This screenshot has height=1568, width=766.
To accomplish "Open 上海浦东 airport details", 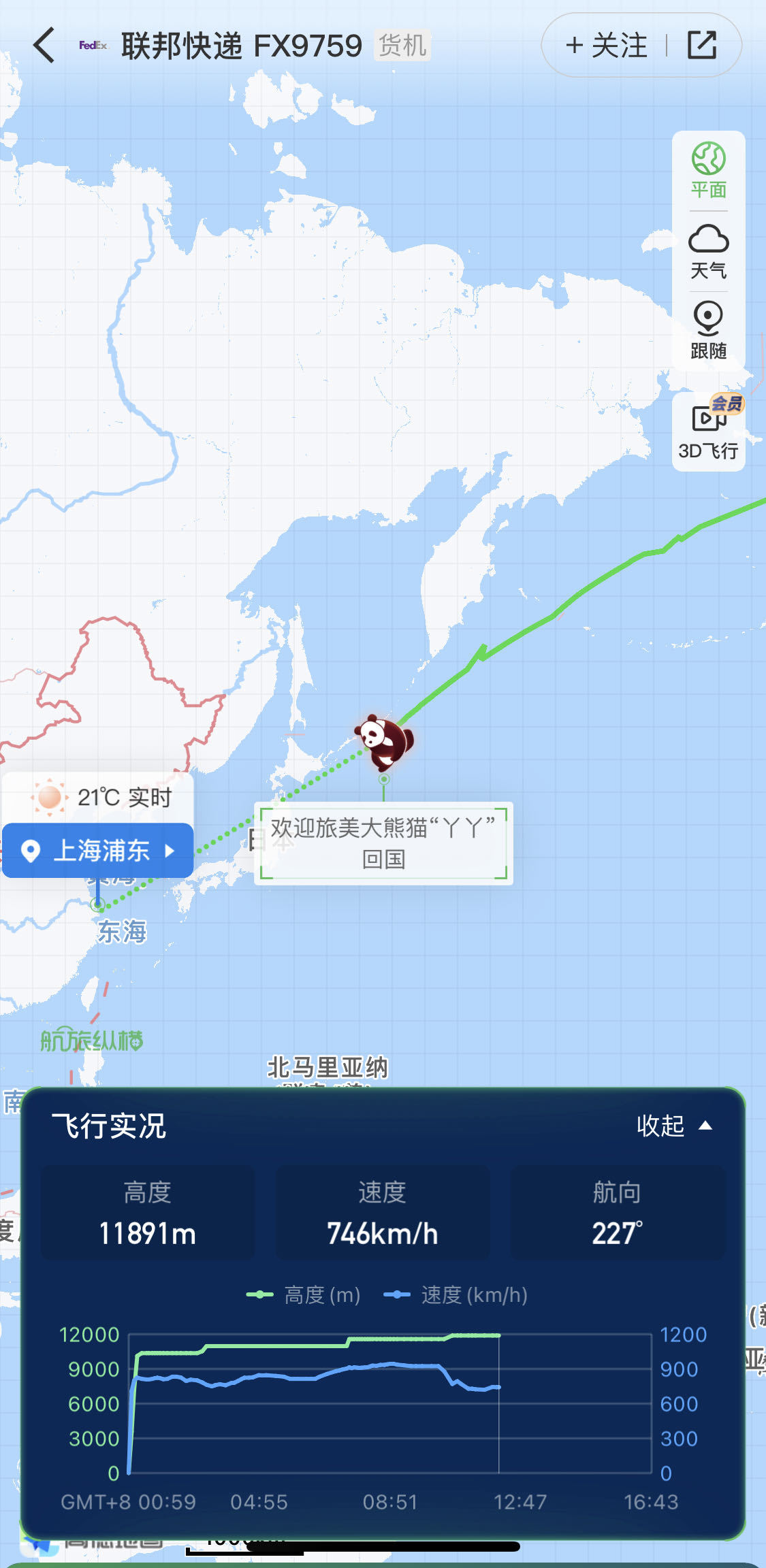I will (99, 851).
